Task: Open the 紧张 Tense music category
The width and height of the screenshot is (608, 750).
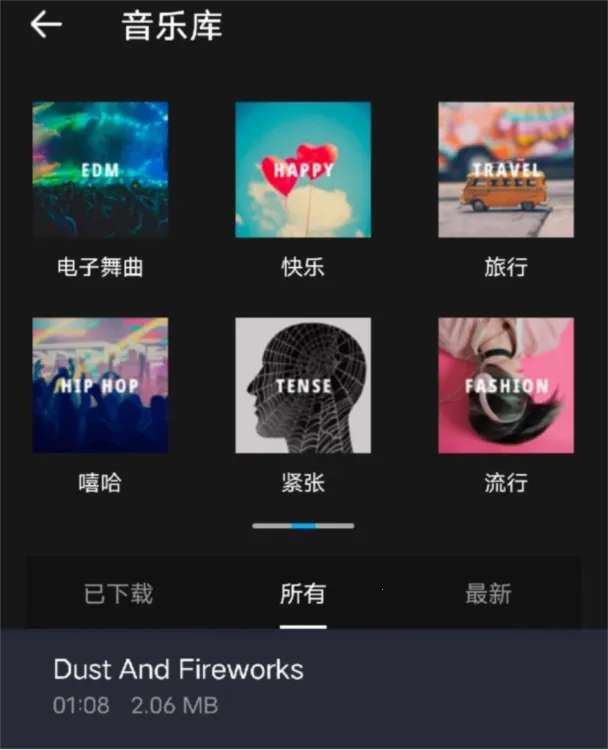Action: click(x=303, y=386)
